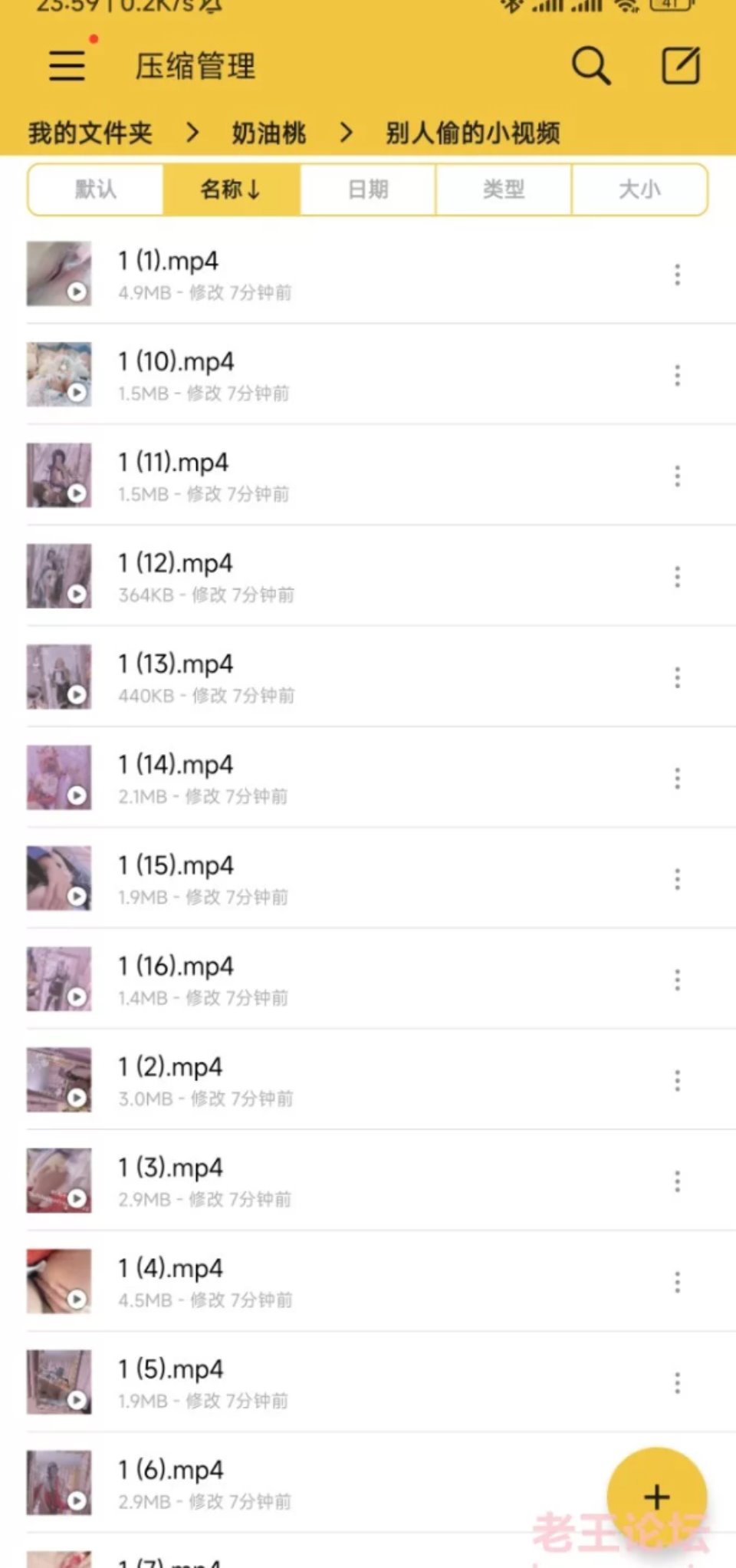Go to 奶油桃 folder in the breadcrumb
This screenshot has height=1568, width=736.
click(269, 133)
